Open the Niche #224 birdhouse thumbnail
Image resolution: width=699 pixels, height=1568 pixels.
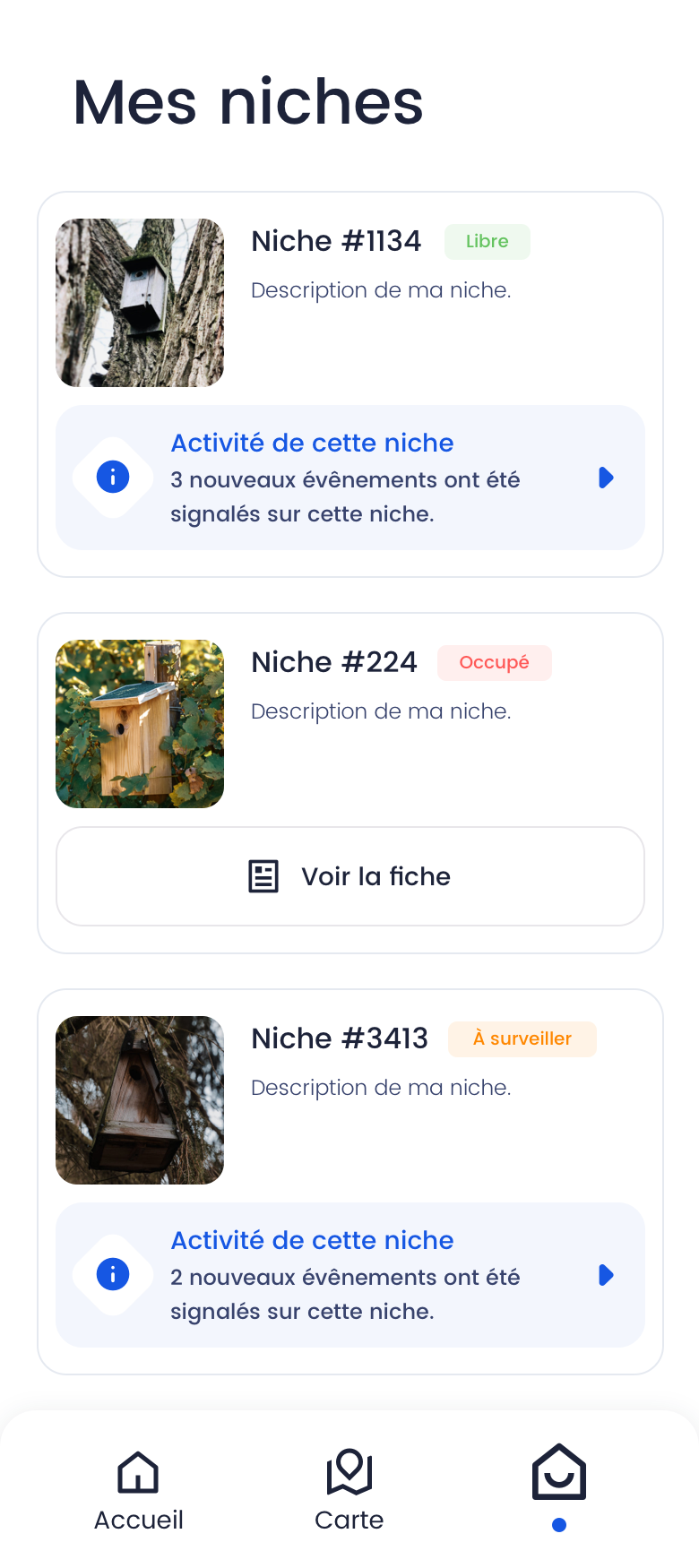pos(140,723)
